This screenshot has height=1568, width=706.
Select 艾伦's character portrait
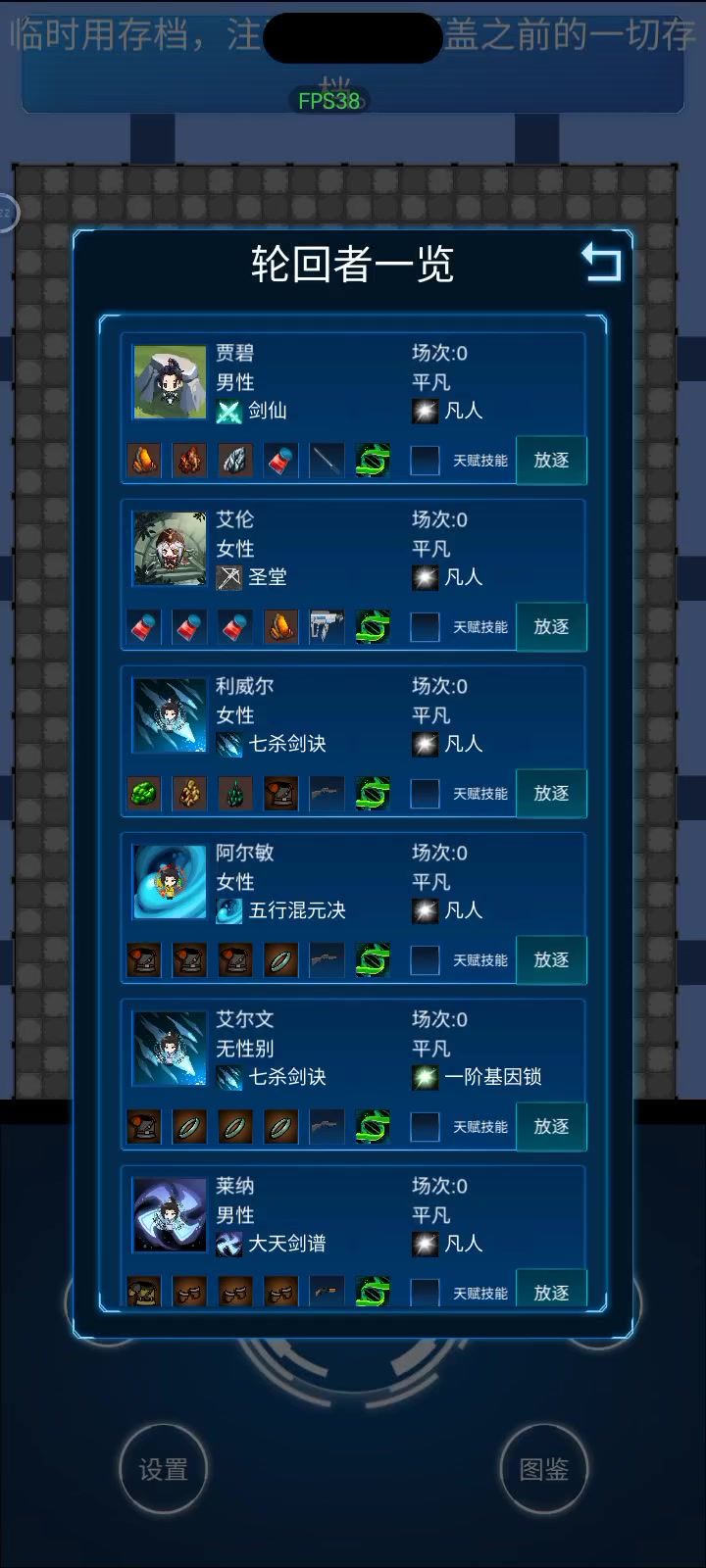(x=170, y=549)
